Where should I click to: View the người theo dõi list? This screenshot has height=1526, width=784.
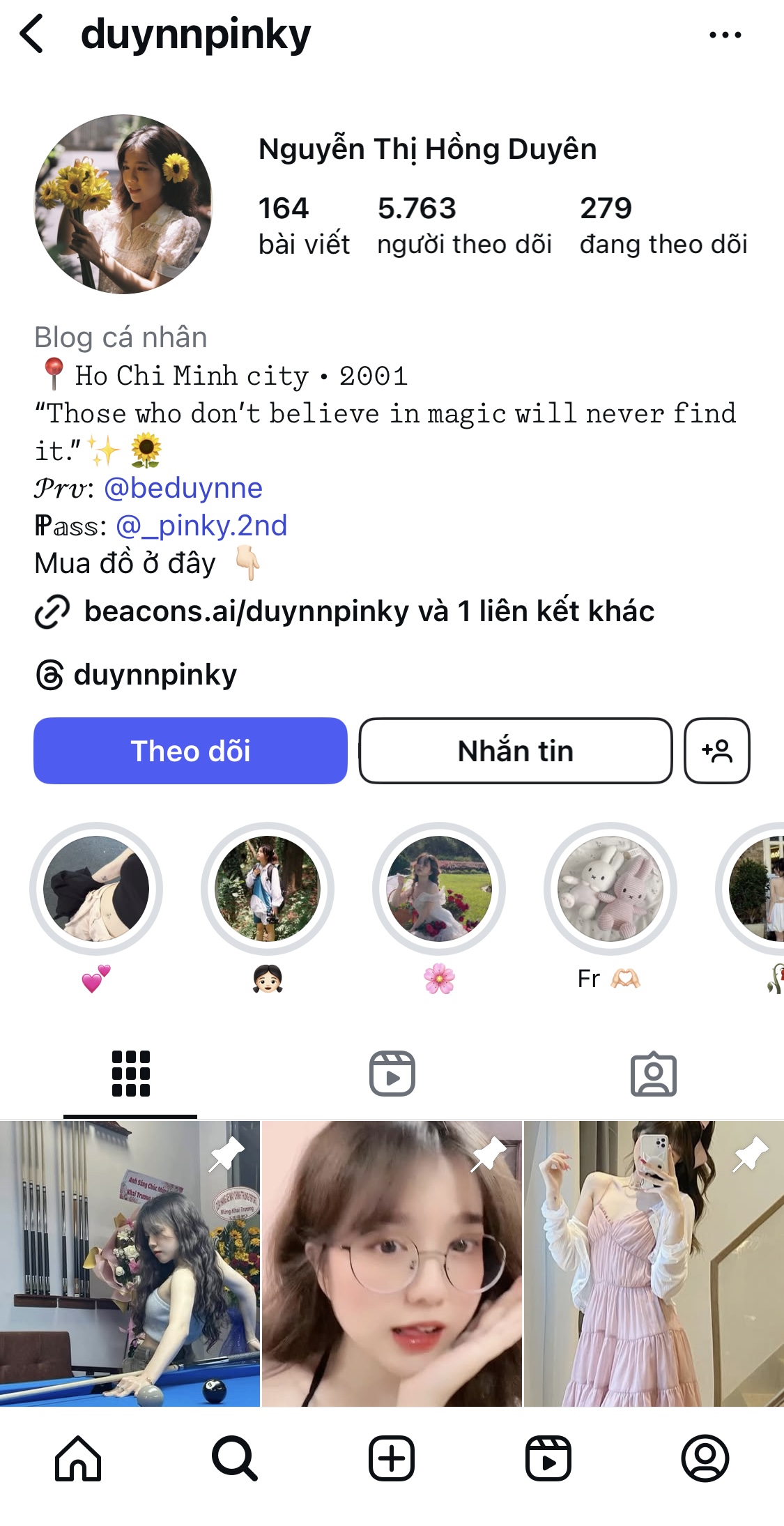click(464, 225)
